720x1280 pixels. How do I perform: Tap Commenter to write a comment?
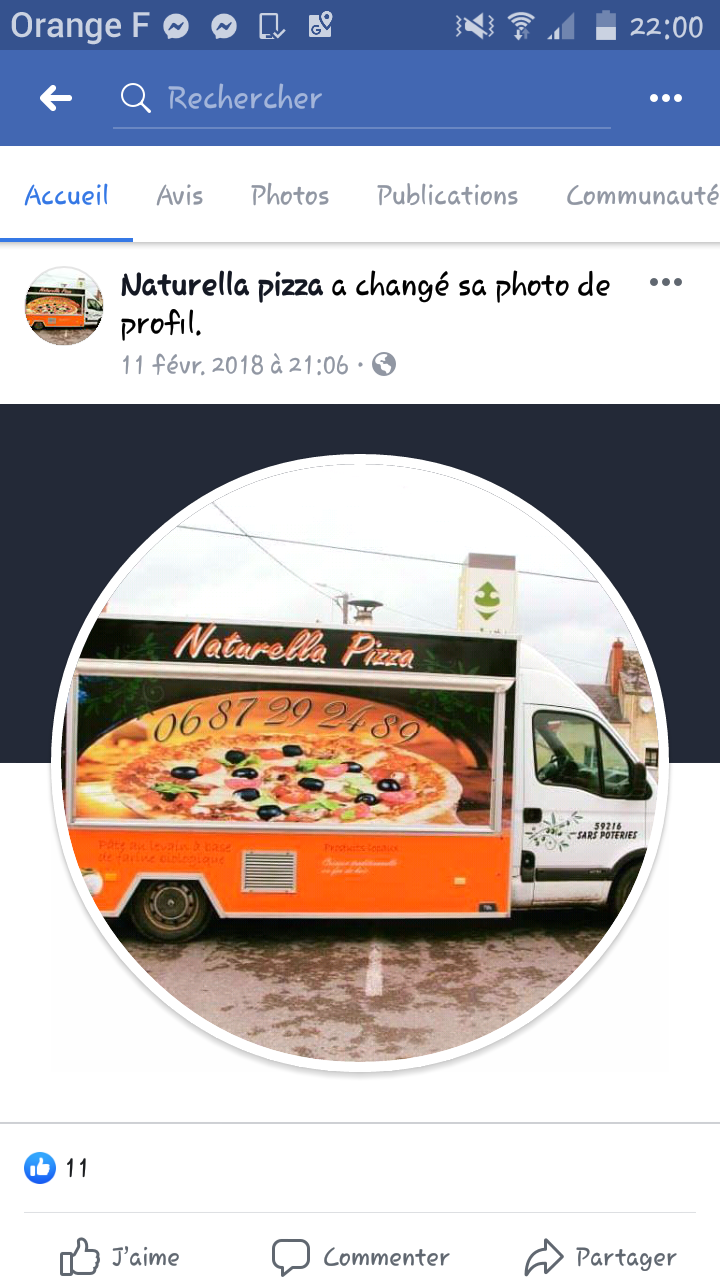360,1257
